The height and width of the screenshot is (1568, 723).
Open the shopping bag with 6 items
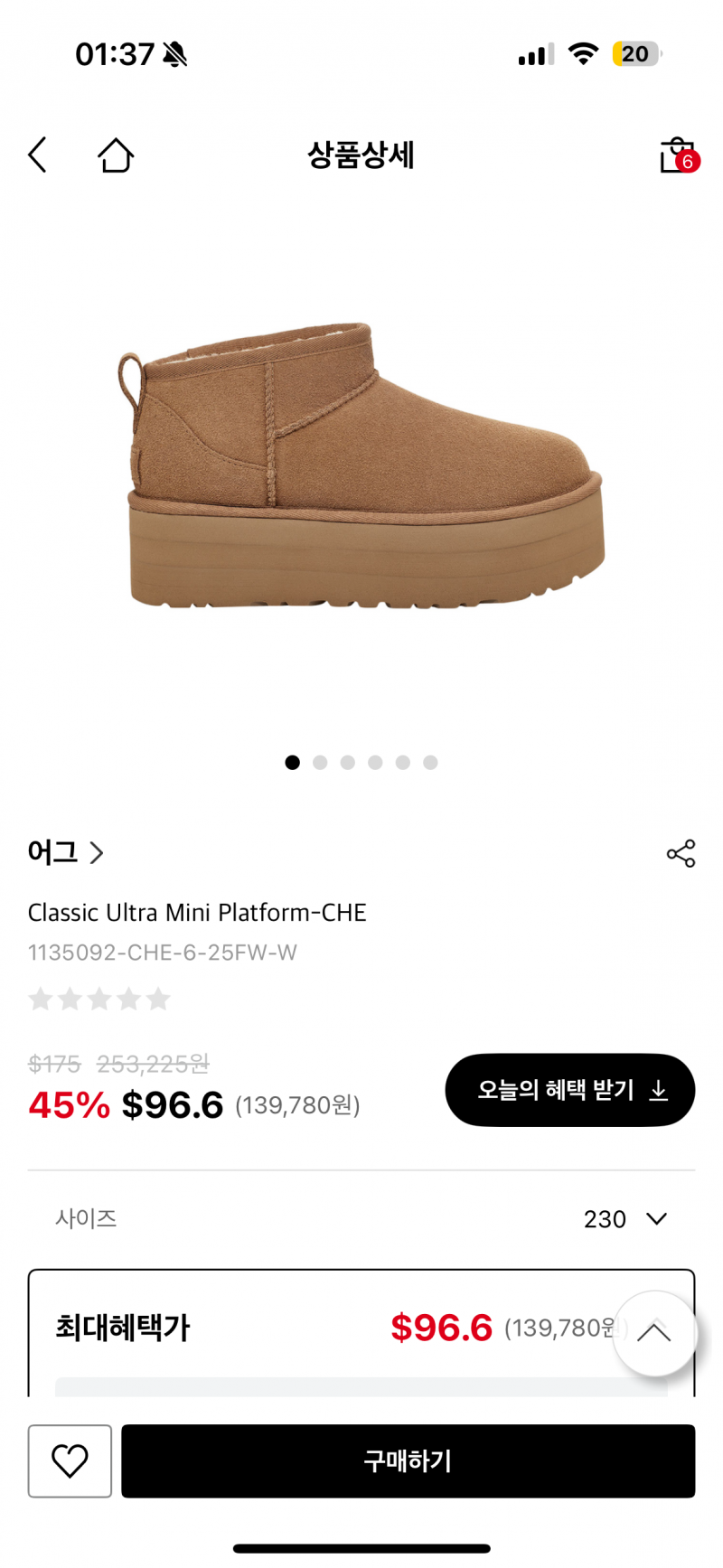(x=679, y=155)
